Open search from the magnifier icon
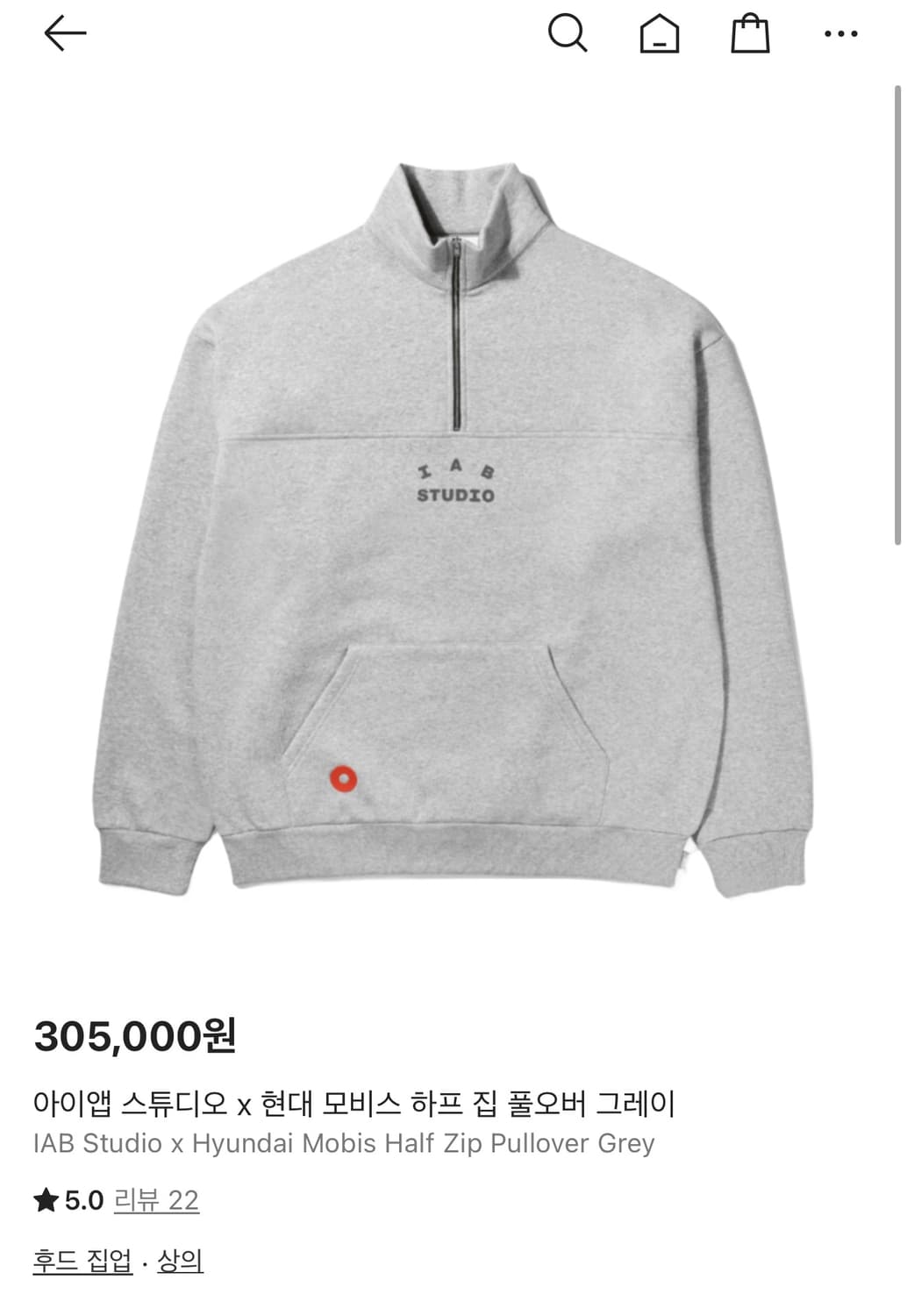The height and width of the screenshot is (1316, 907). click(569, 33)
